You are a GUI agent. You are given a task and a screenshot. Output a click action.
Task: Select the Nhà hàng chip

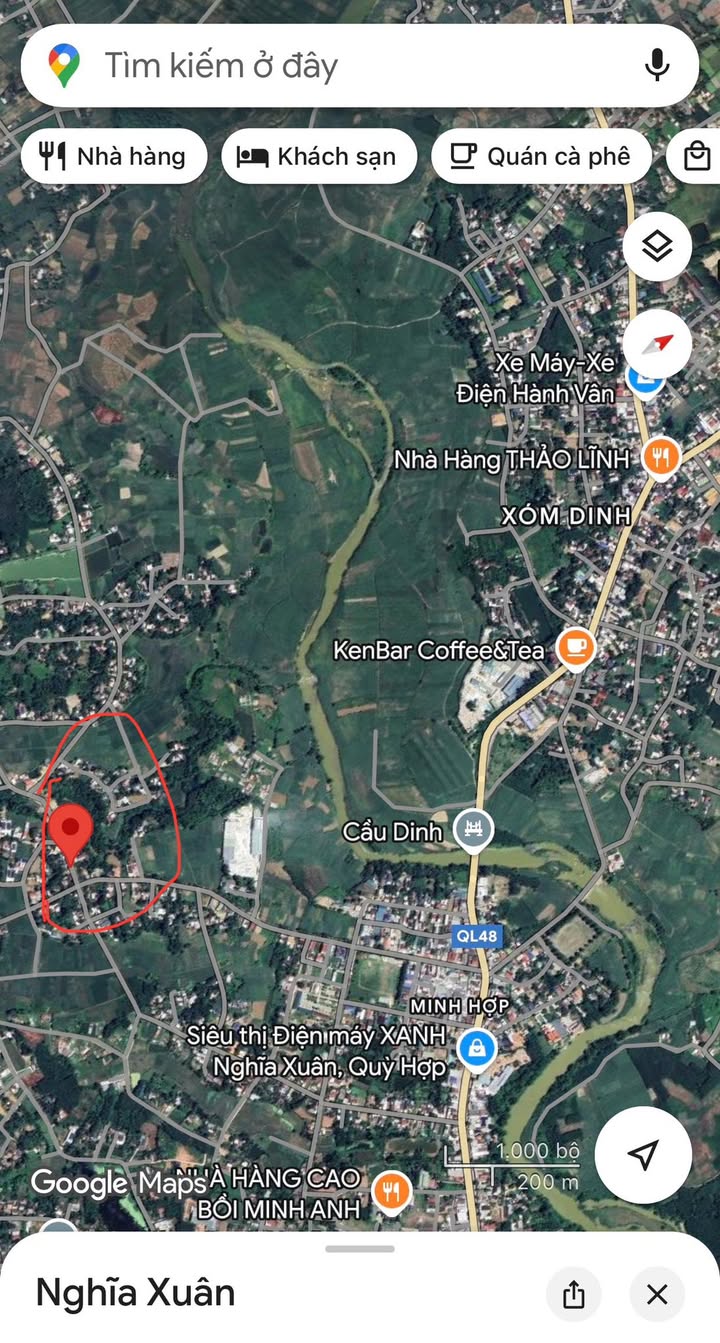coord(114,157)
